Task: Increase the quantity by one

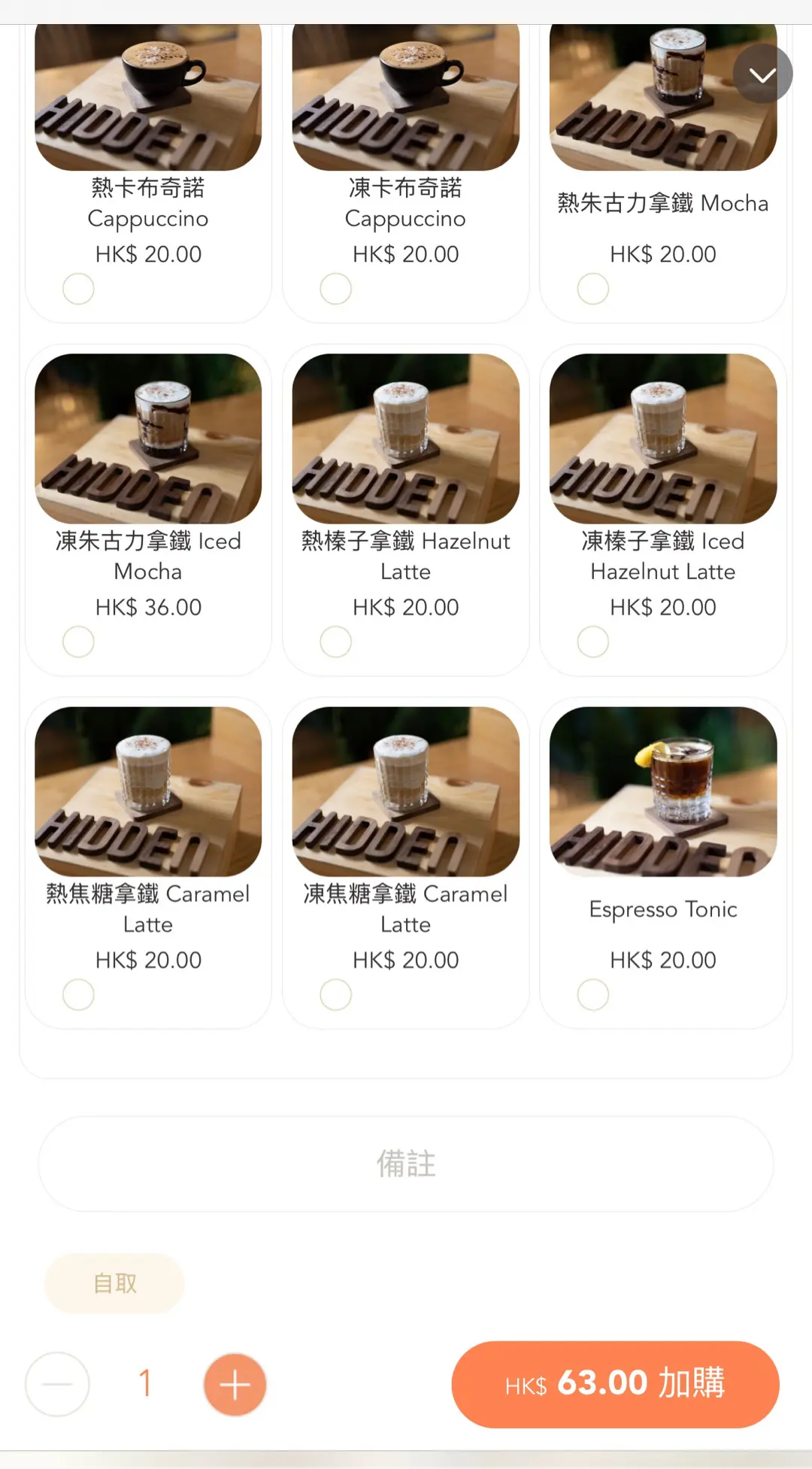Action: [x=235, y=1384]
